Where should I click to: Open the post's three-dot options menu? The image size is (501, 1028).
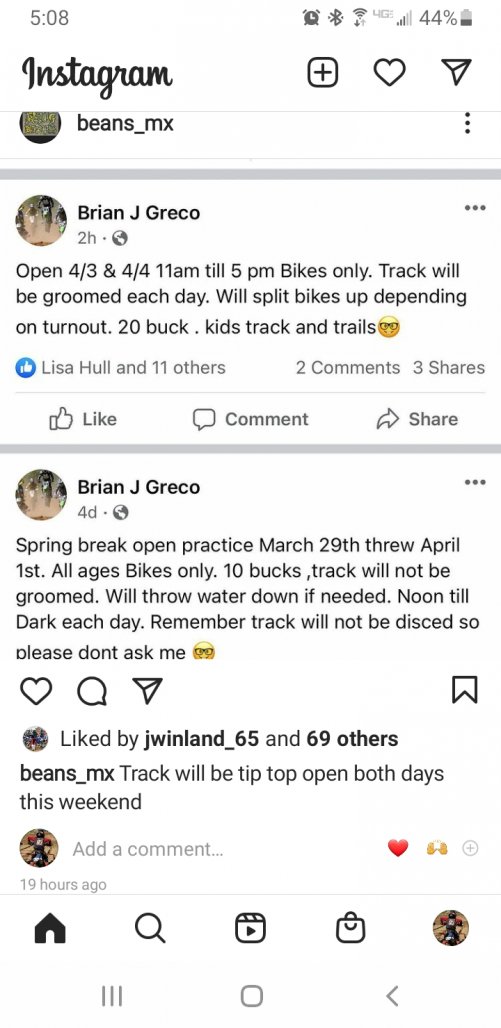point(467,123)
